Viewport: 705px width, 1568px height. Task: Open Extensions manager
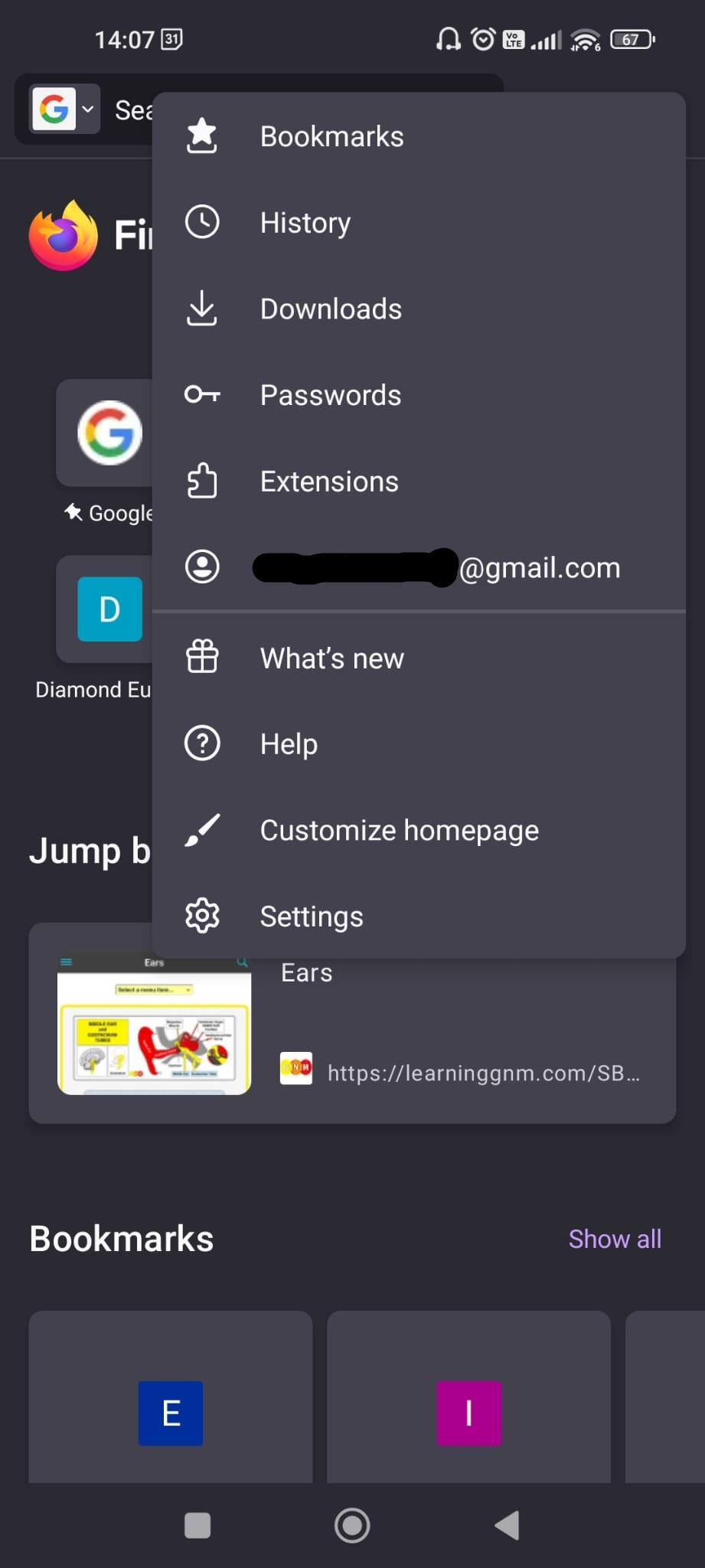click(329, 482)
